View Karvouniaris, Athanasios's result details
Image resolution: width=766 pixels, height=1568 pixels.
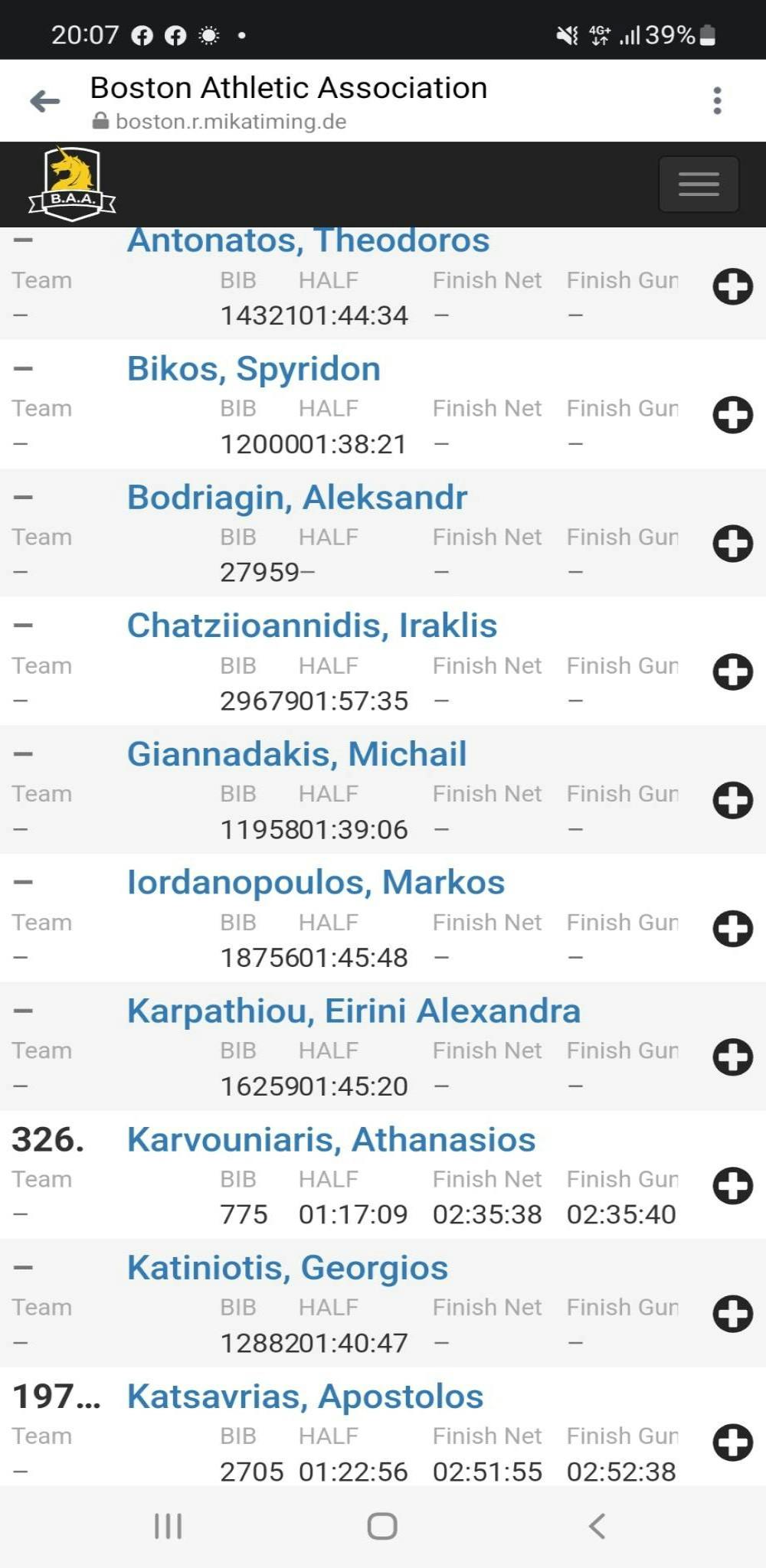[331, 1140]
